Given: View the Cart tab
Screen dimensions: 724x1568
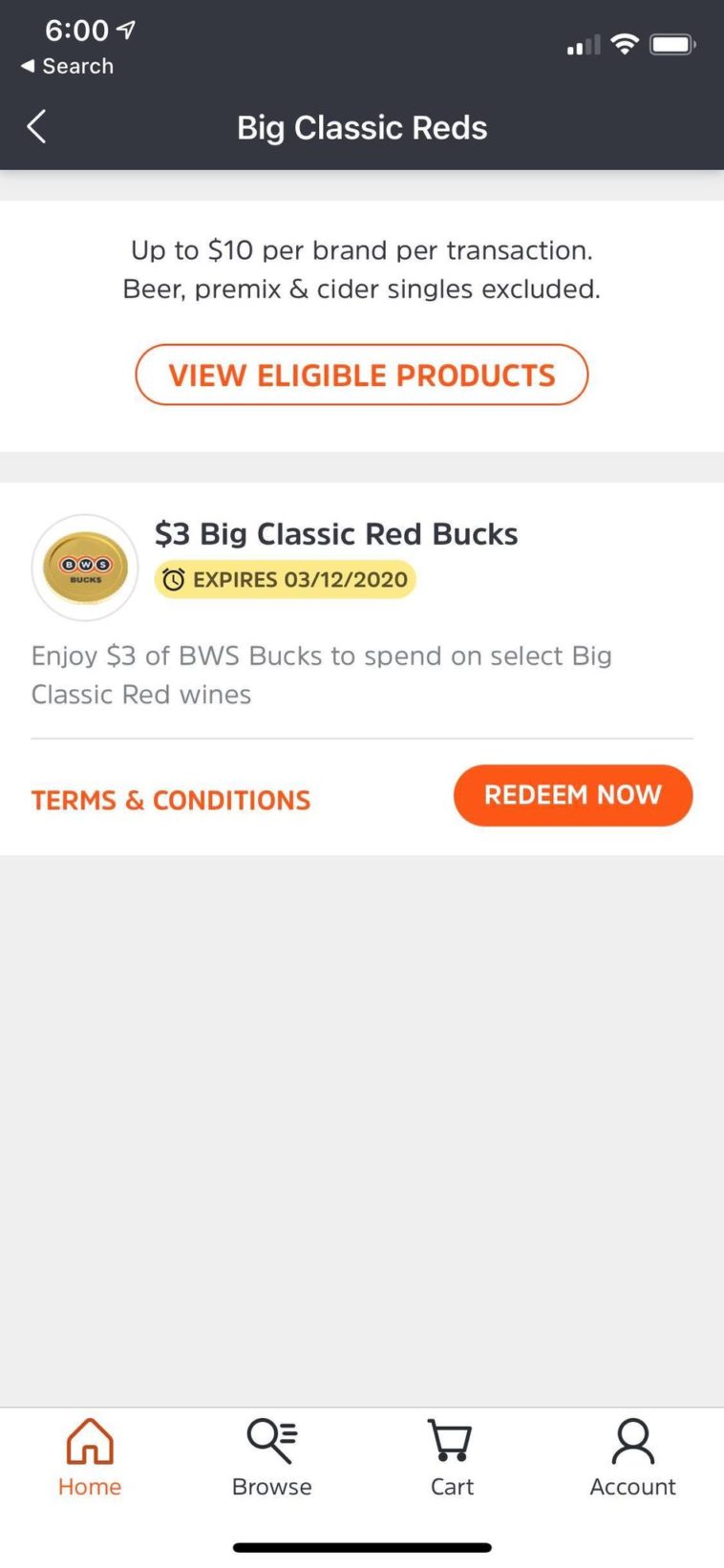Looking at the screenshot, I should click(451, 1456).
